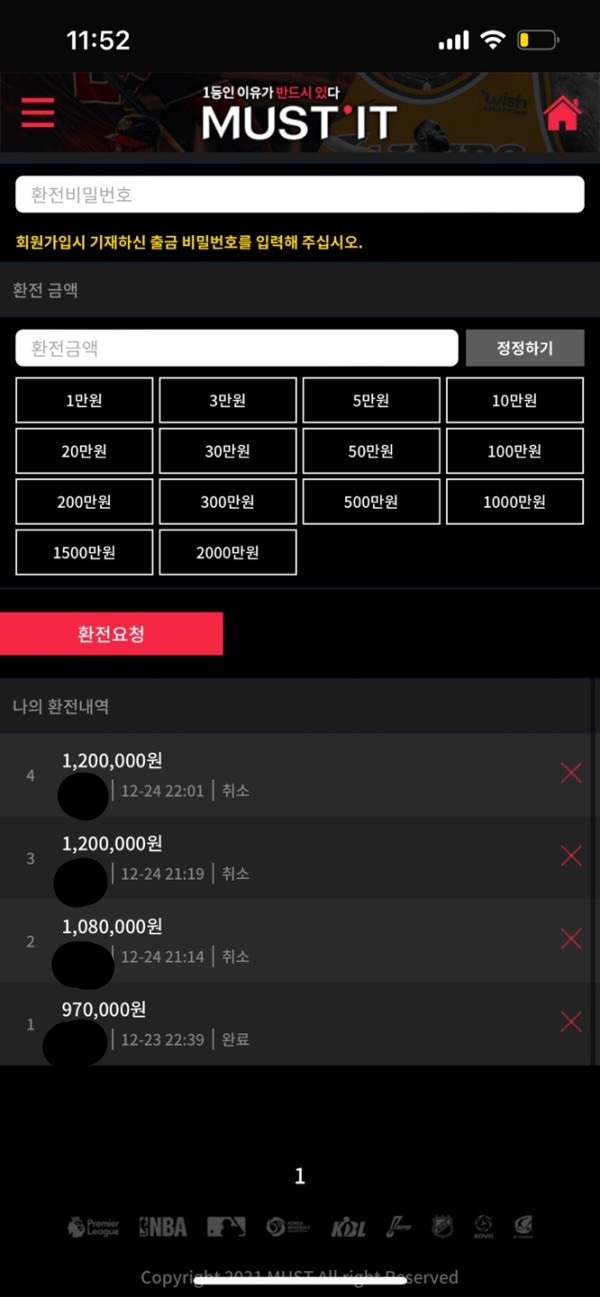This screenshot has width=600, height=1297.
Task: Add 5만원 to the amount
Action: pyautogui.click(x=371, y=400)
